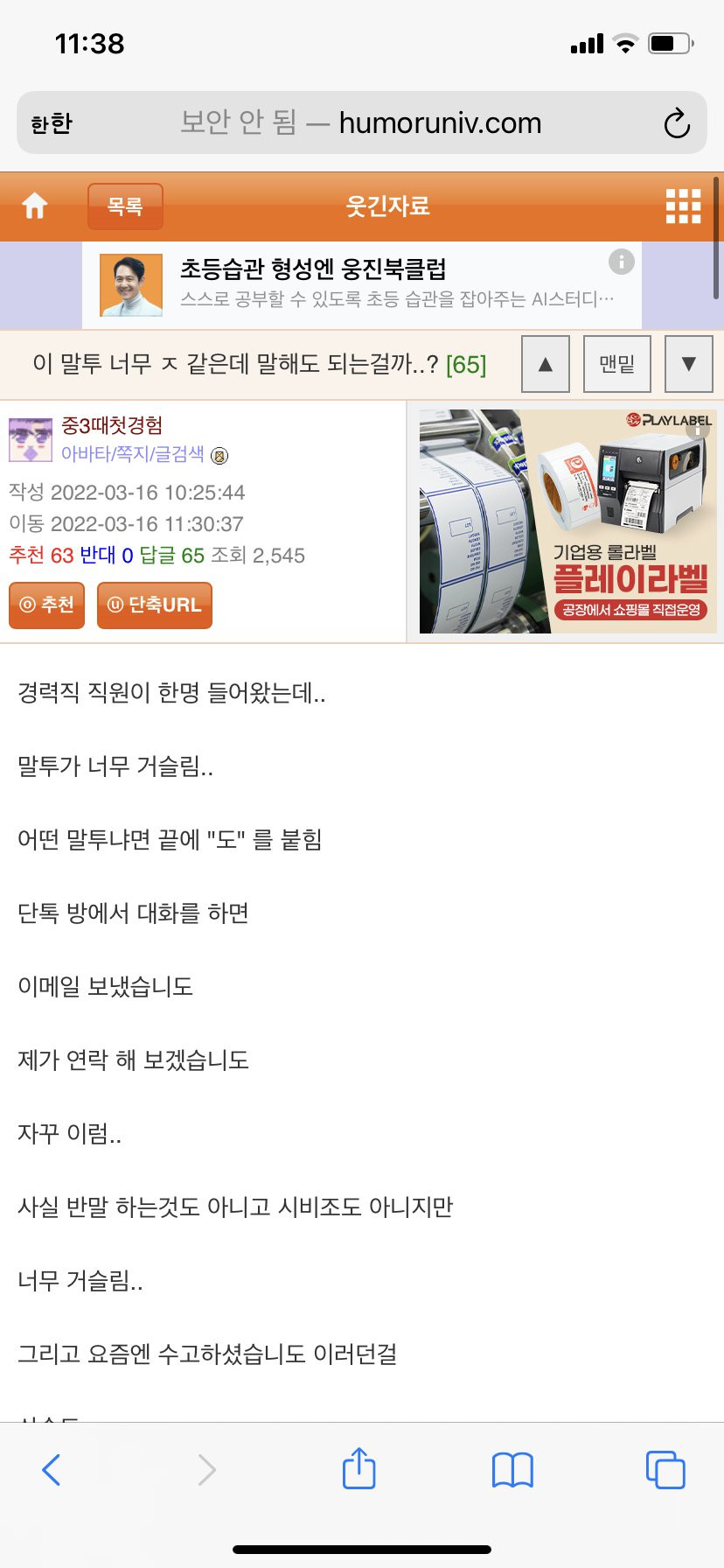
Task: Open Safari bookmarks
Action: pyautogui.click(x=512, y=1470)
